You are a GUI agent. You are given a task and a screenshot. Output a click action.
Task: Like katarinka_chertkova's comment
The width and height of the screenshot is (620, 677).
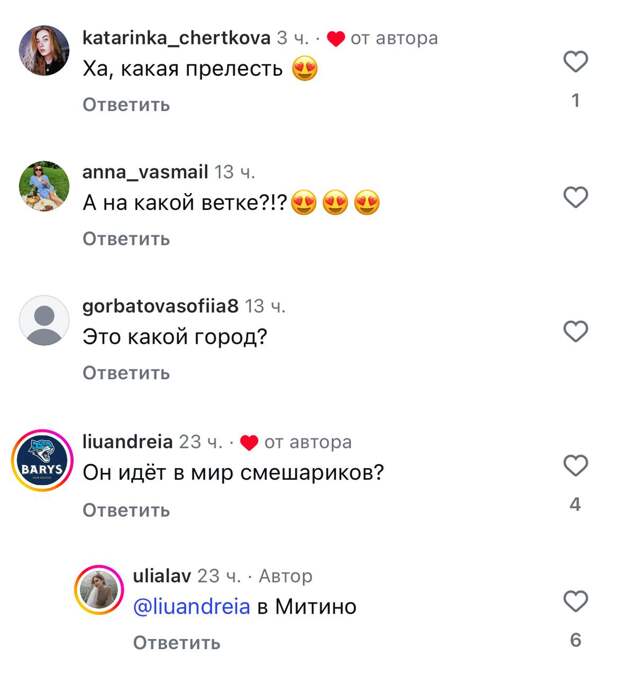(575, 63)
